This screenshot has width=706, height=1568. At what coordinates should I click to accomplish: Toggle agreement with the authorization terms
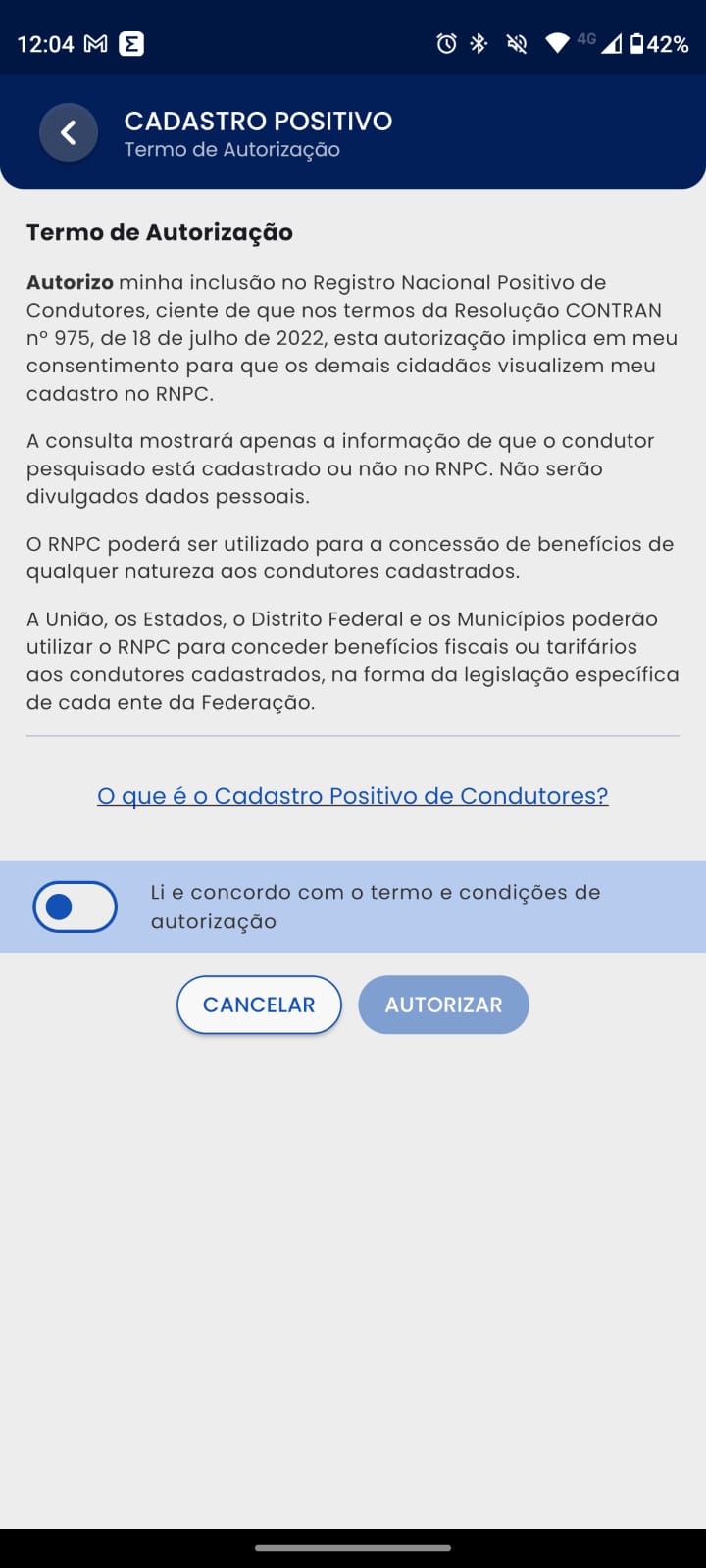pyautogui.click(x=76, y=906)
